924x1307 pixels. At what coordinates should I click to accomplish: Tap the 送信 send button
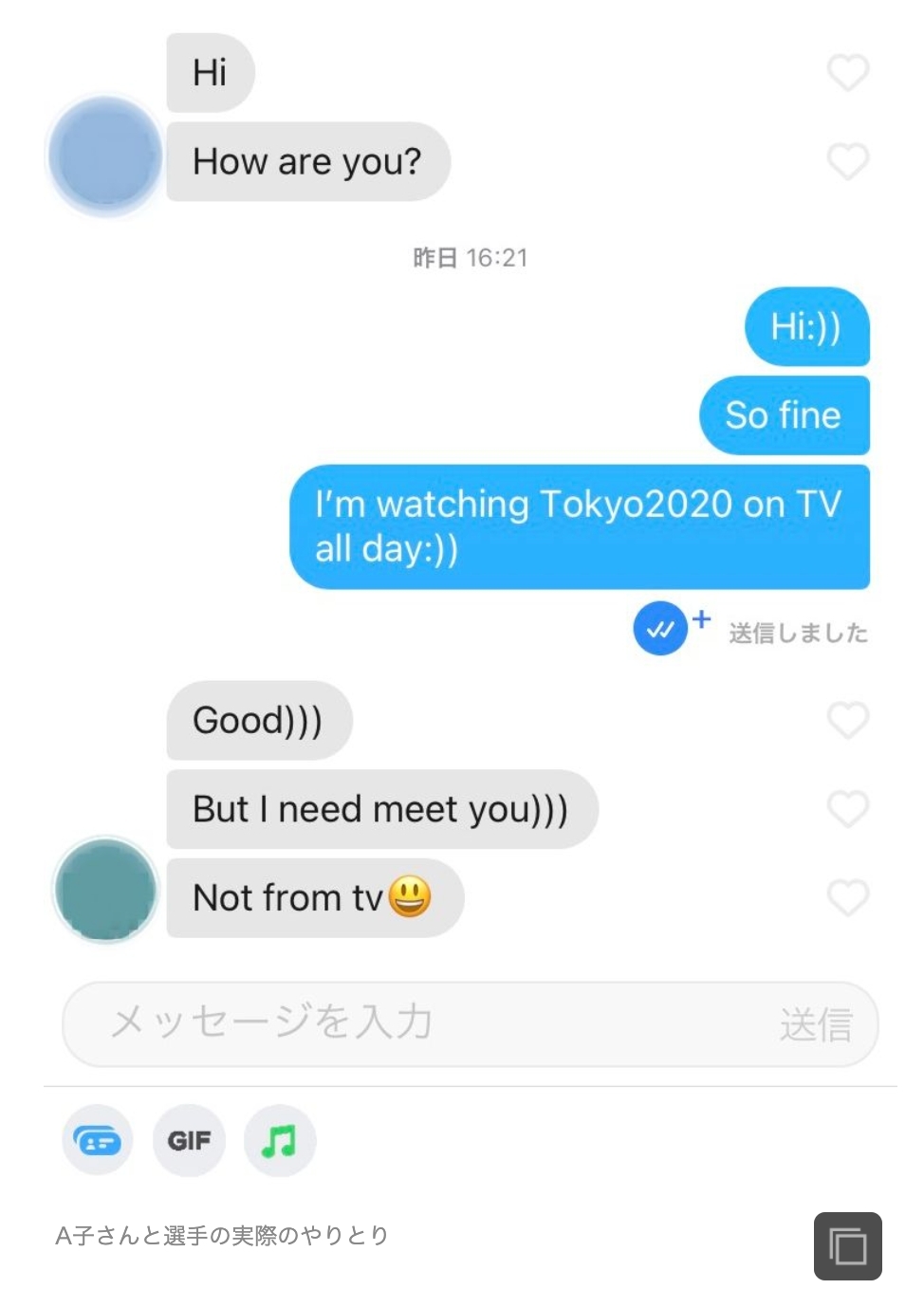point(816,1024)
